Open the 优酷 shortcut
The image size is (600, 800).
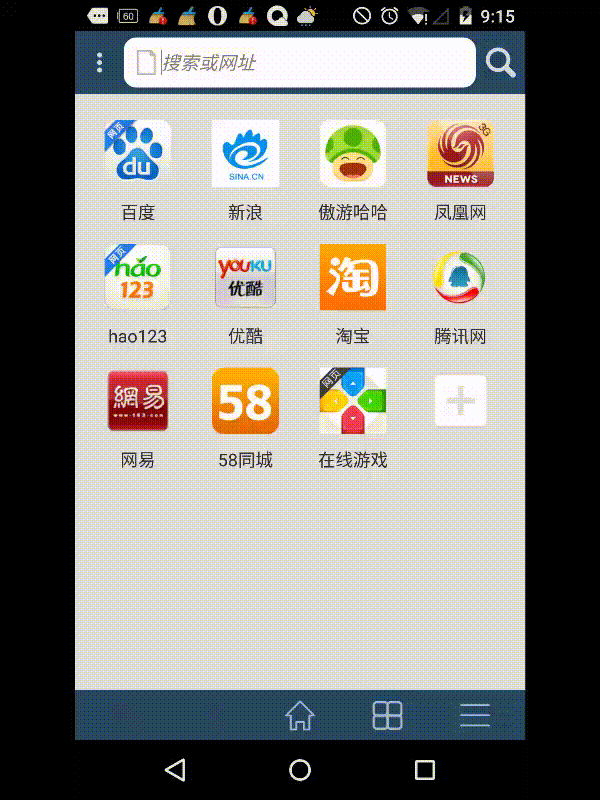245,278
